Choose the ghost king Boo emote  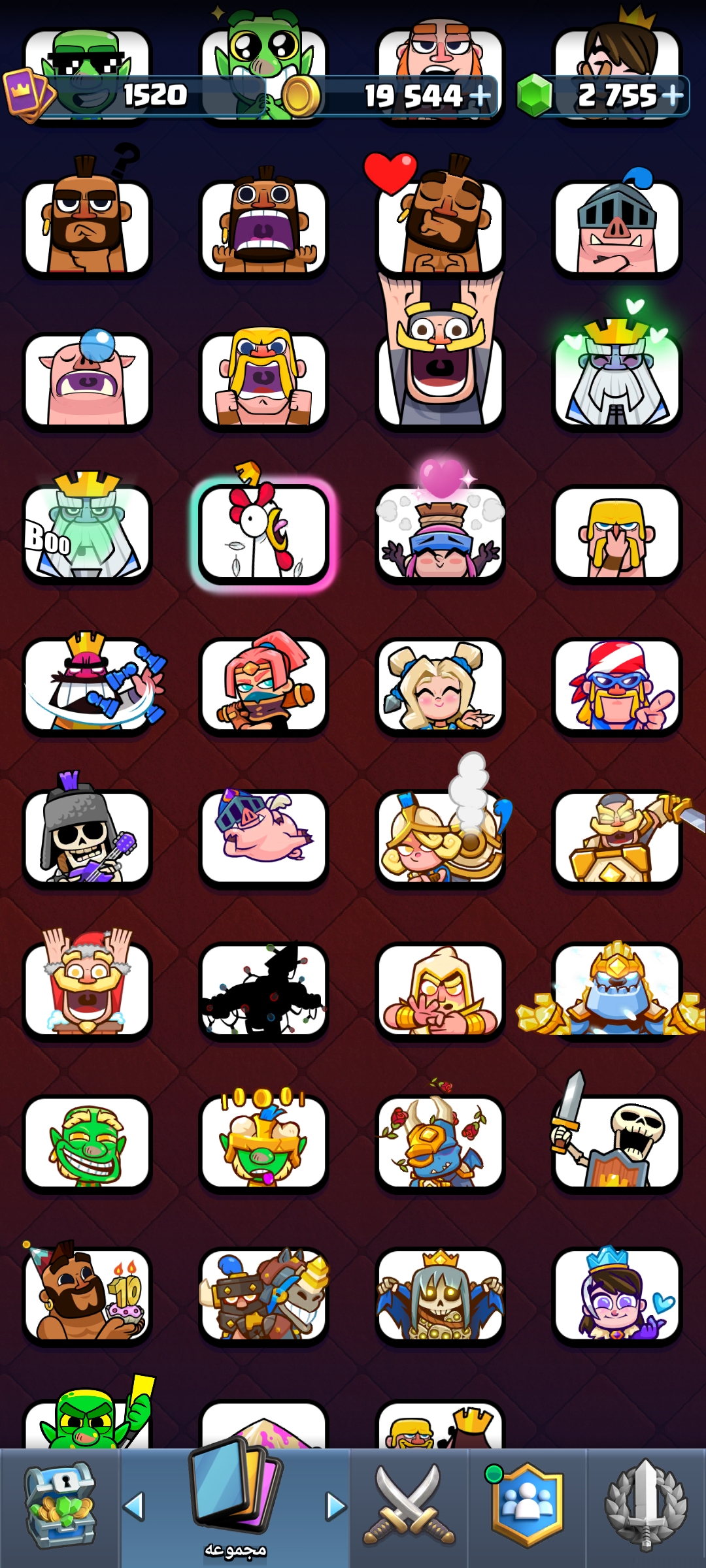(x=87, y=534)
